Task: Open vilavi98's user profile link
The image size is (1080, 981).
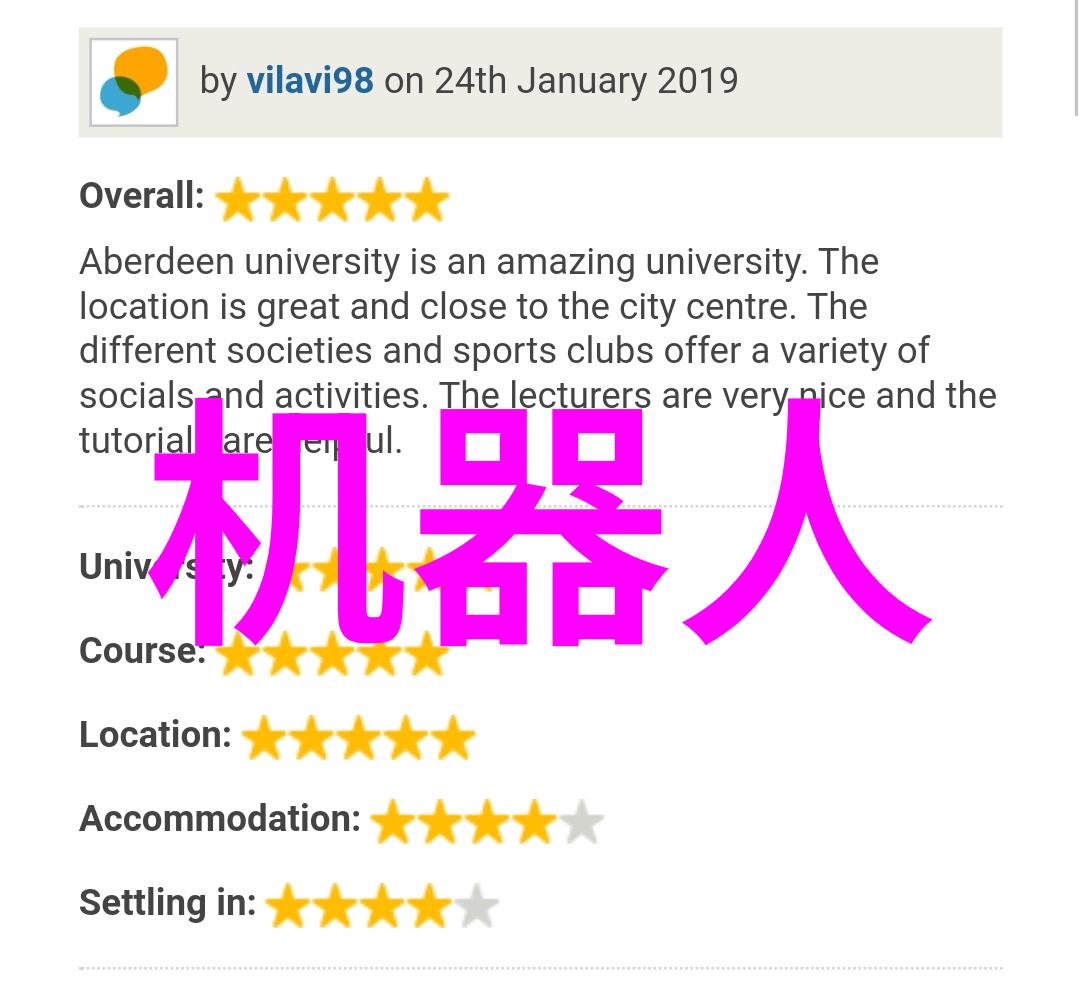Action: coord(310,81)
